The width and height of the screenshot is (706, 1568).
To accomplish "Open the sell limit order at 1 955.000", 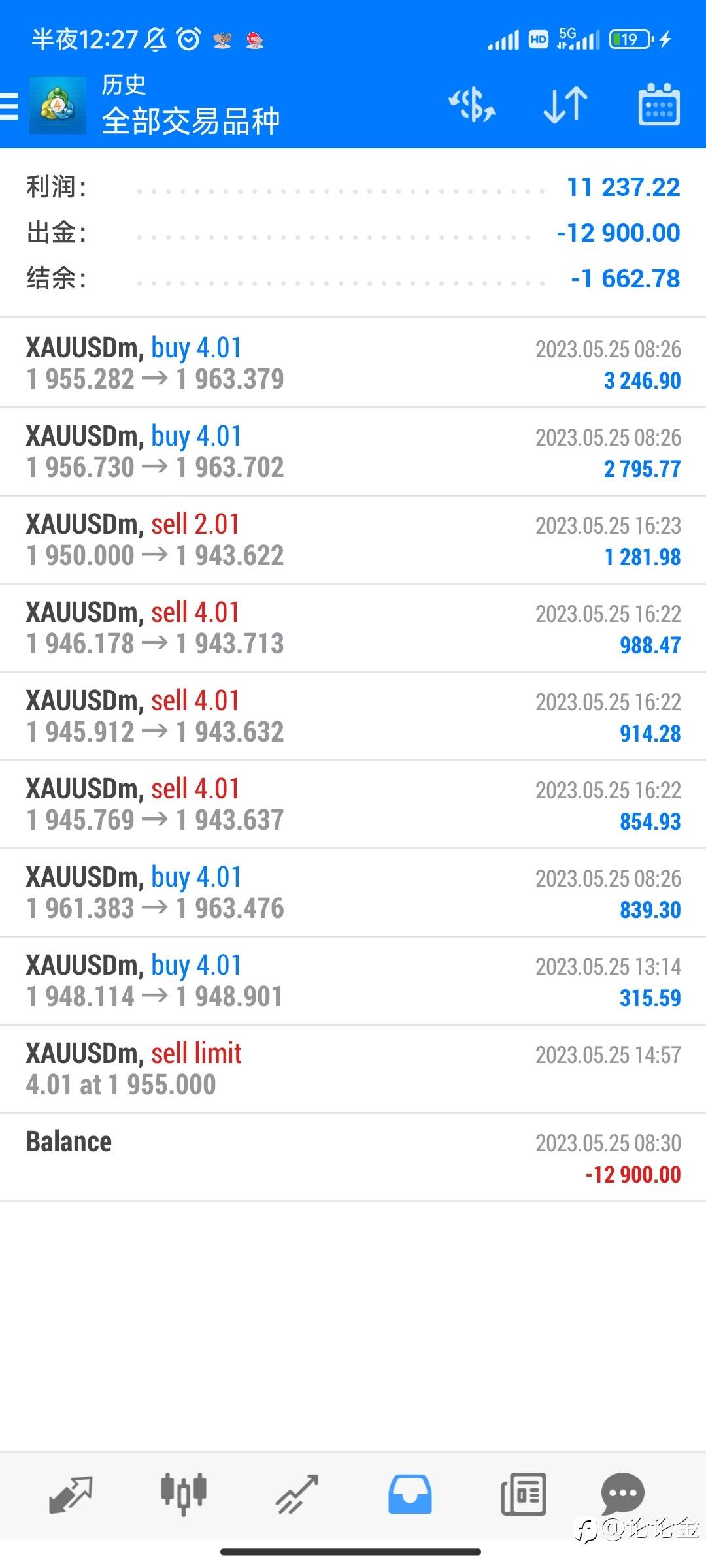I will click(x=353, y=1069).
